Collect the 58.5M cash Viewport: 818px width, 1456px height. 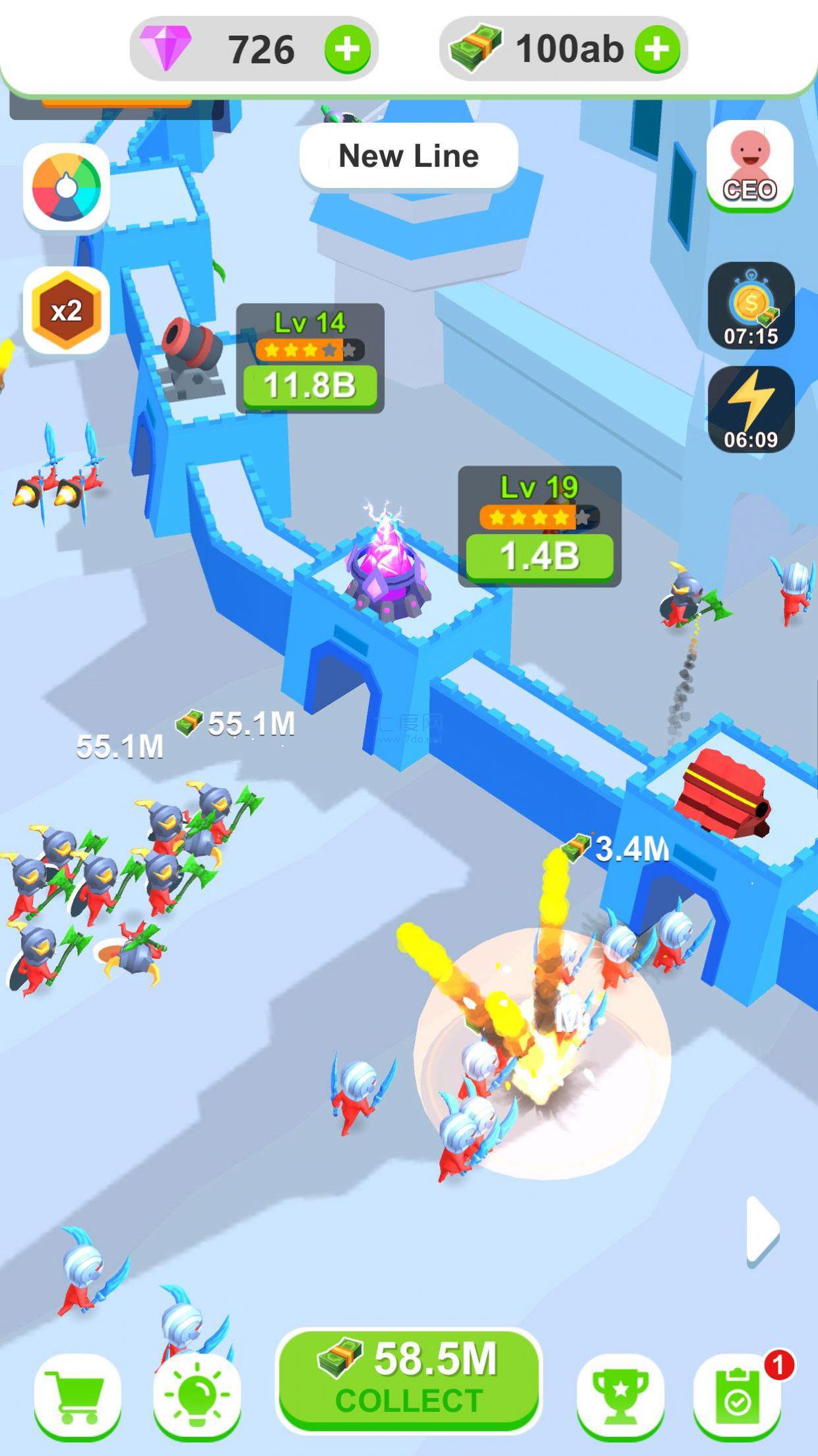[x=408, y=1378]
